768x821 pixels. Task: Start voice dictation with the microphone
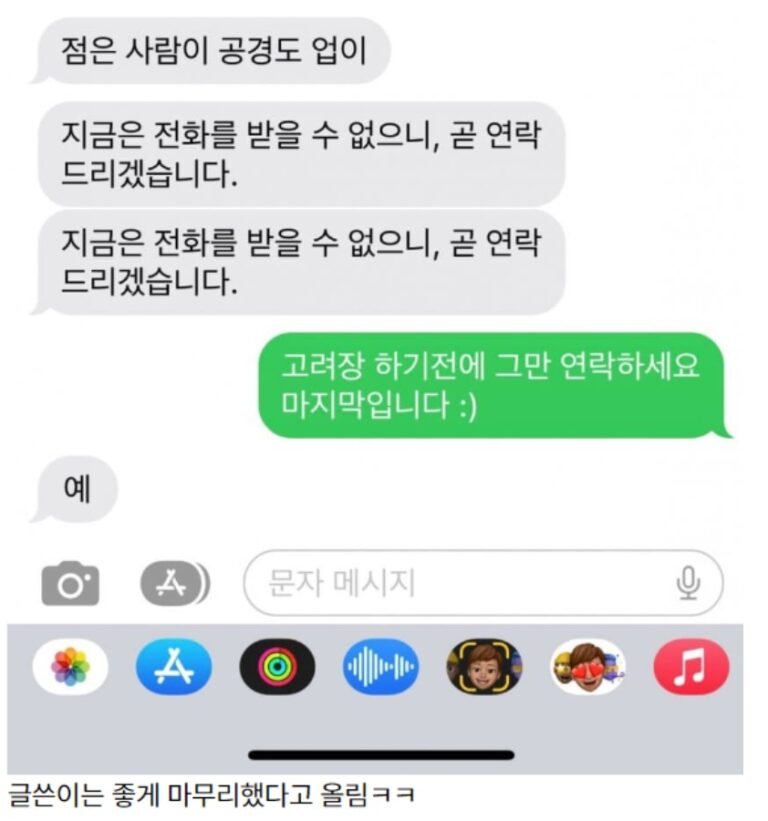[x=688, y=582]
